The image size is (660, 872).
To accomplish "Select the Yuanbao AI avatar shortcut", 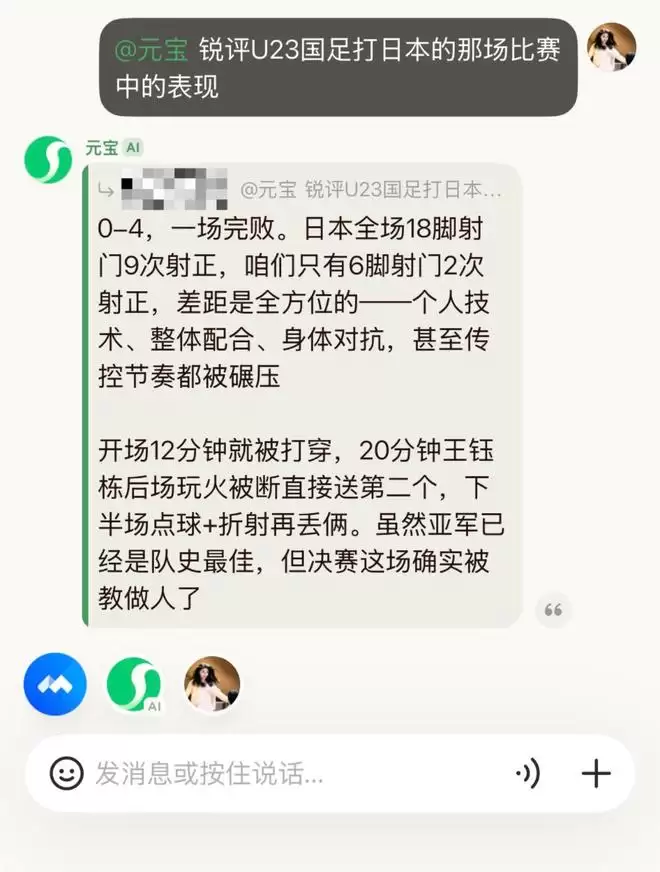I will point(132,685).
